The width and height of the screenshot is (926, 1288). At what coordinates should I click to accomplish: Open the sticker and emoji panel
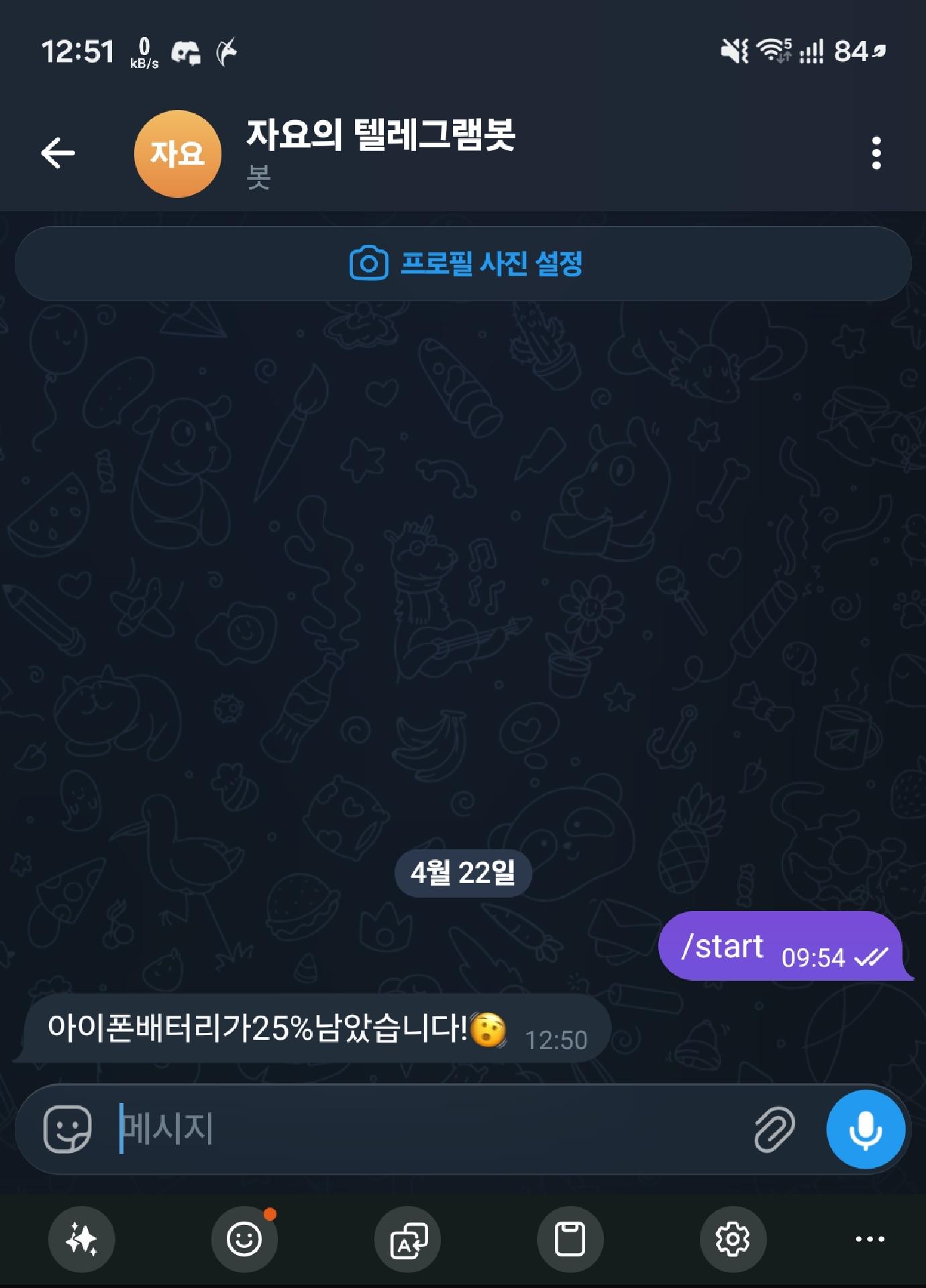(67, 1129)
